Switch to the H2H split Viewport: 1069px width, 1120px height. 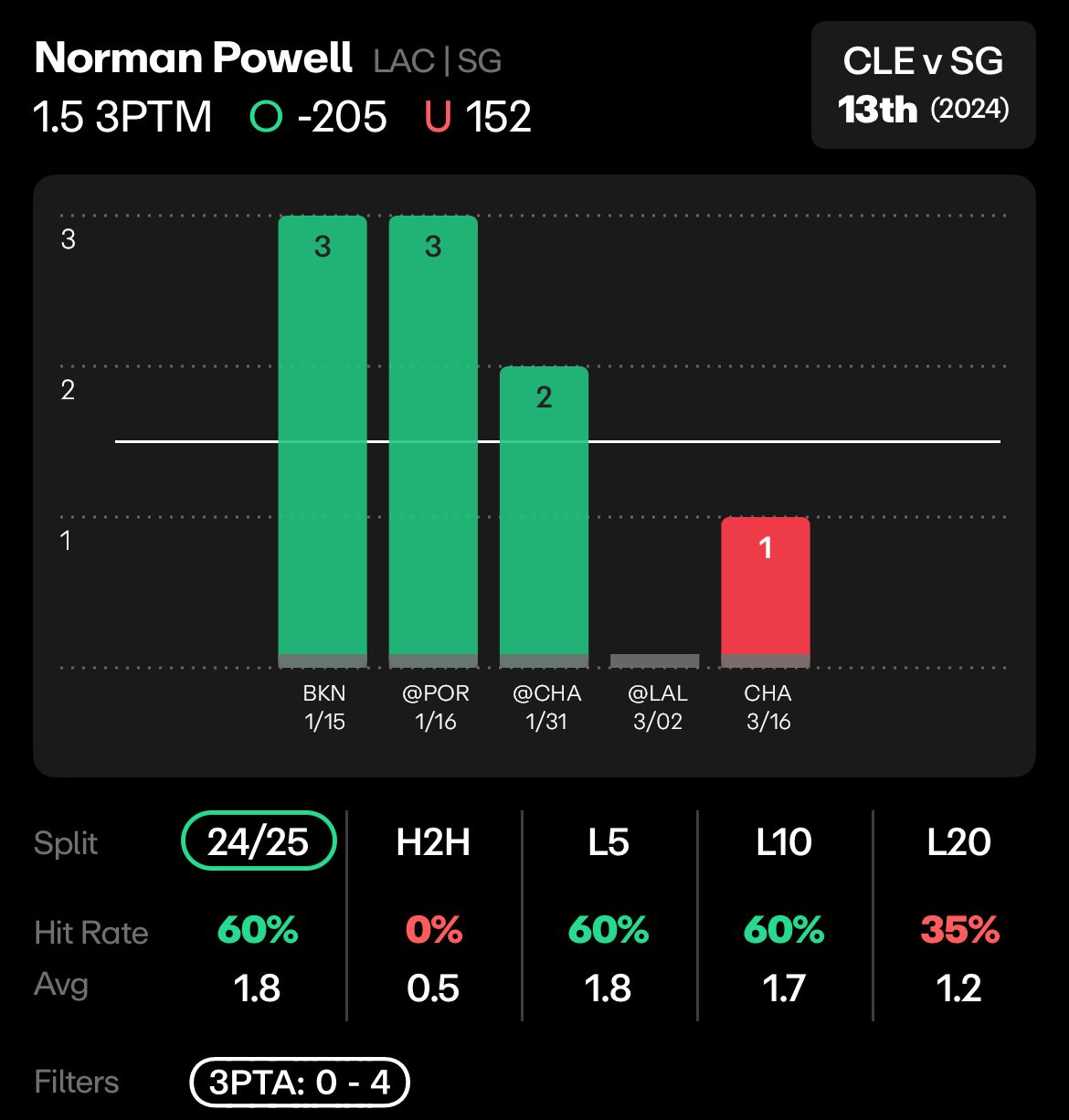[433, 841]
